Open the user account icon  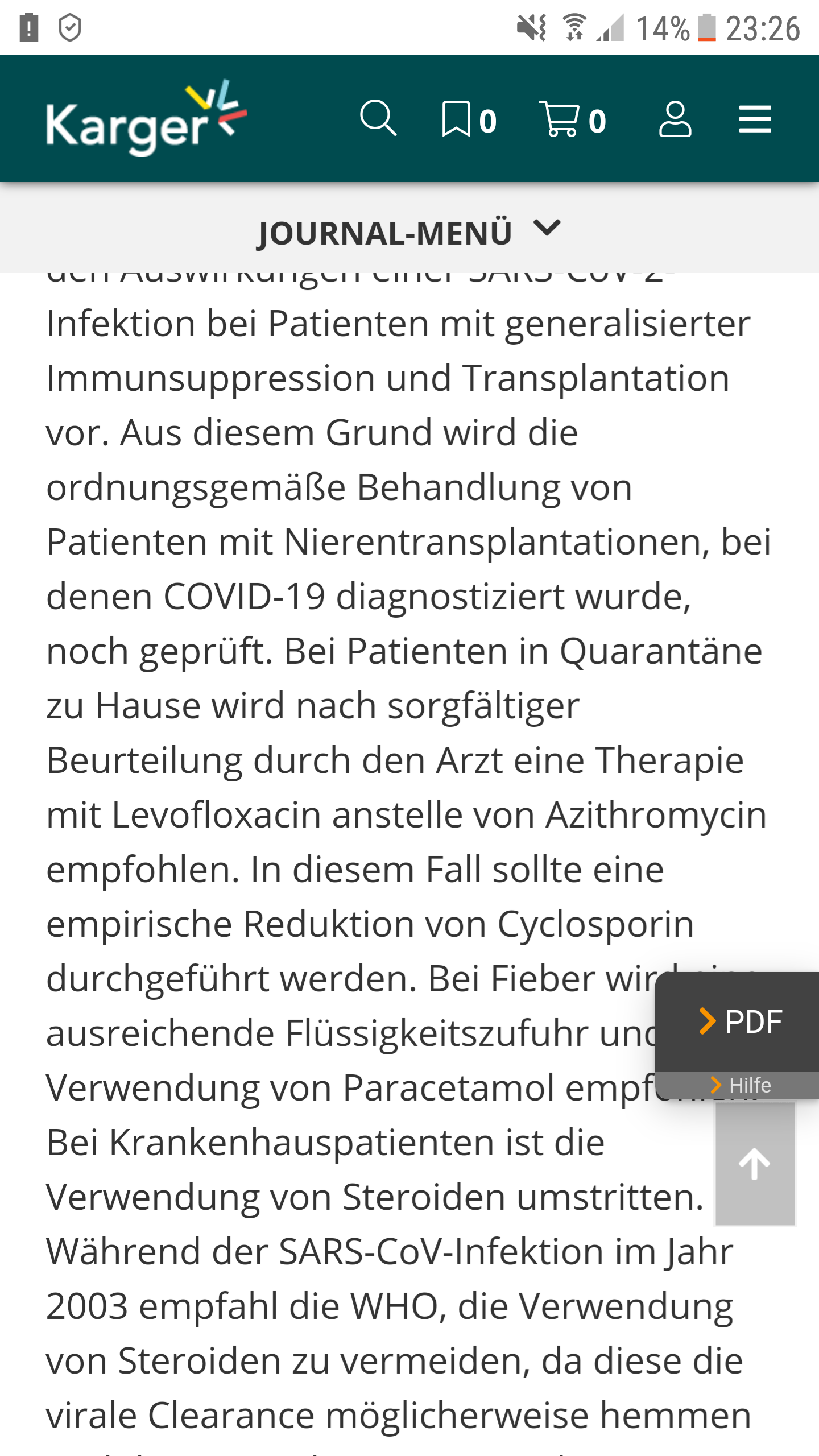pos(675,119)
